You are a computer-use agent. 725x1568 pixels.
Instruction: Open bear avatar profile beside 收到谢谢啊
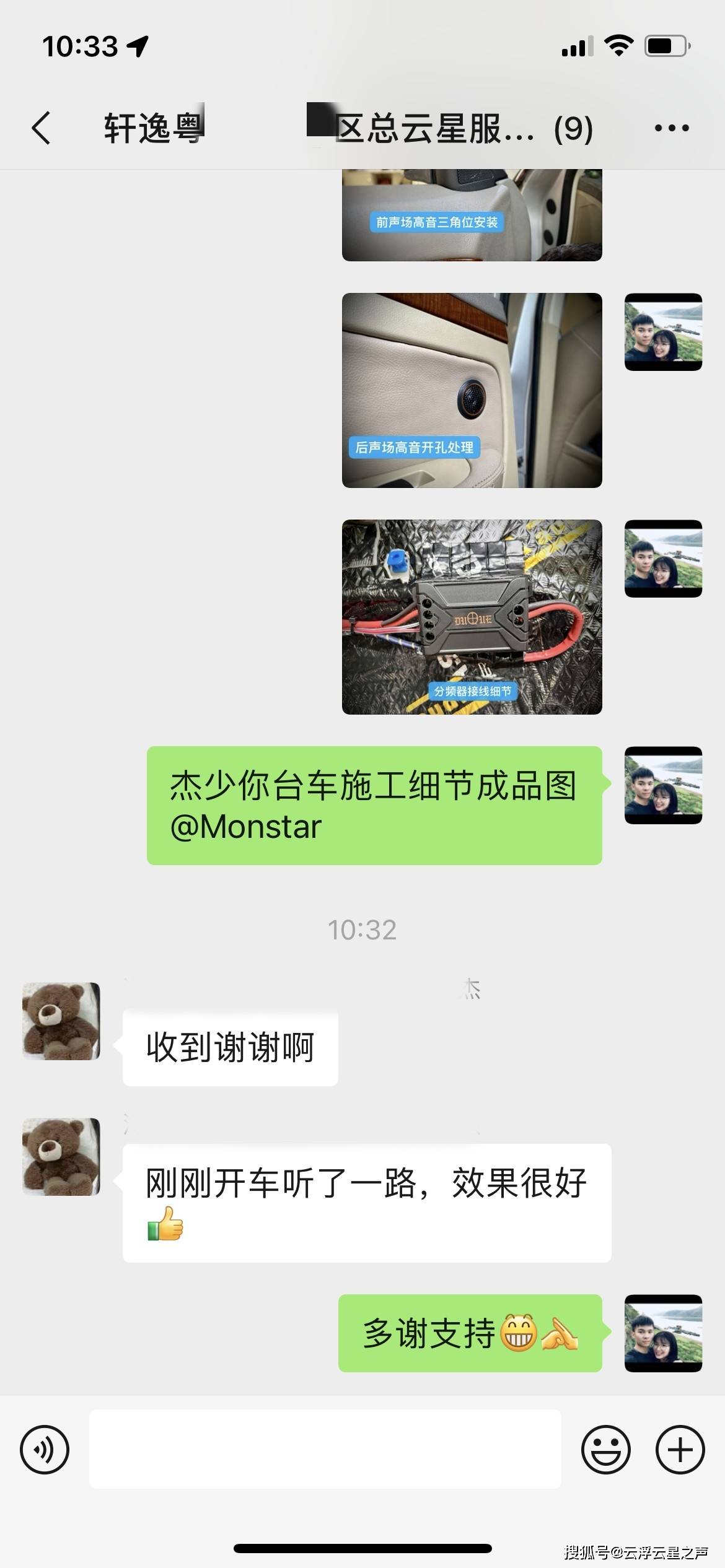(x=61, y=1021)
